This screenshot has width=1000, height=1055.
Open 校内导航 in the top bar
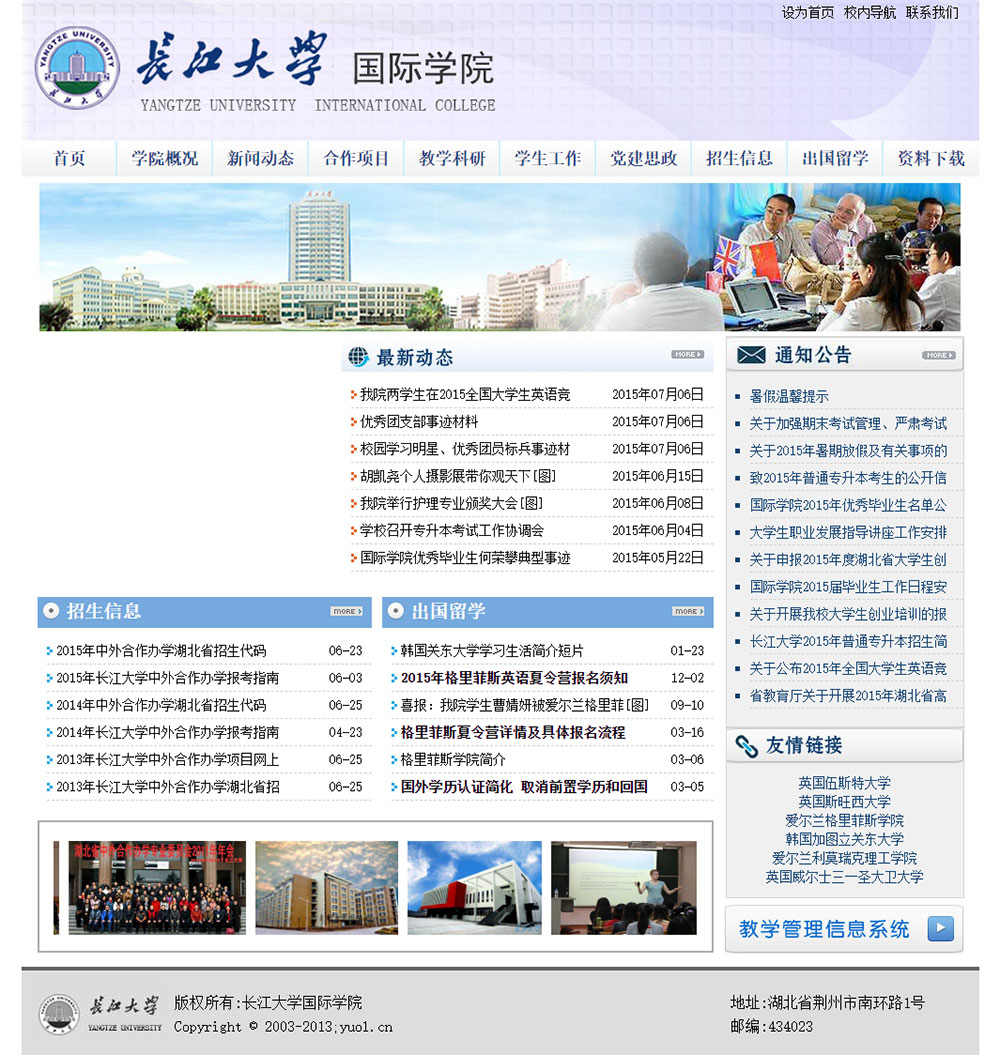point(869,13)
